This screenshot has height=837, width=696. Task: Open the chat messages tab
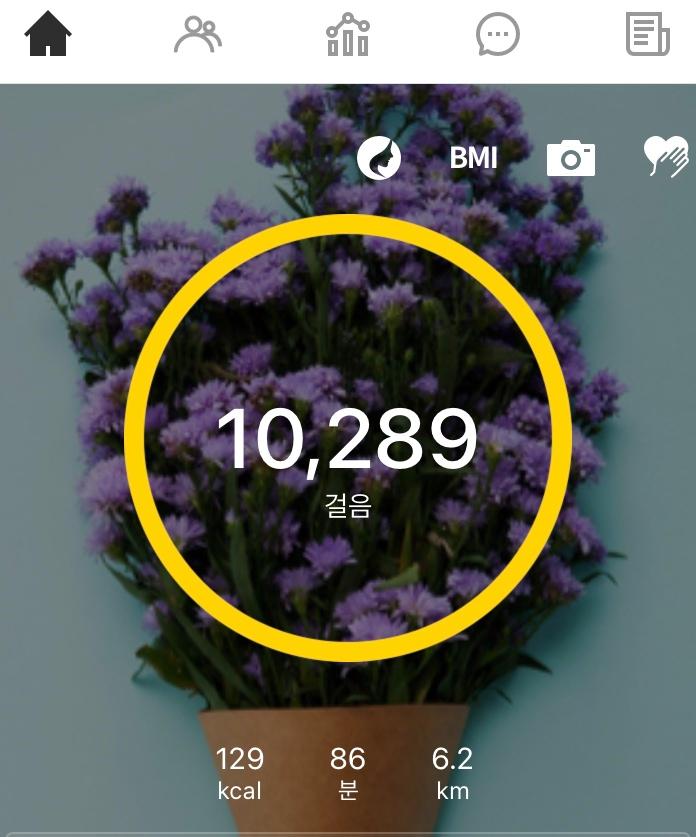pos(498,35)
